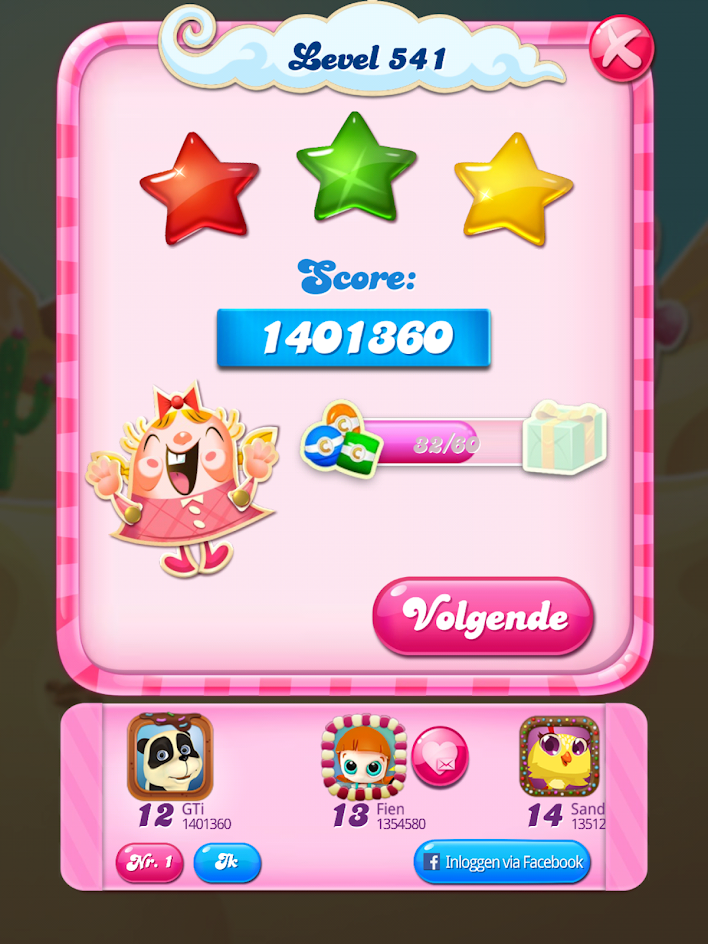The height and width of the screenshot is (944, 708).
Task: Open the gift box reward
Action: pos(565,437)
